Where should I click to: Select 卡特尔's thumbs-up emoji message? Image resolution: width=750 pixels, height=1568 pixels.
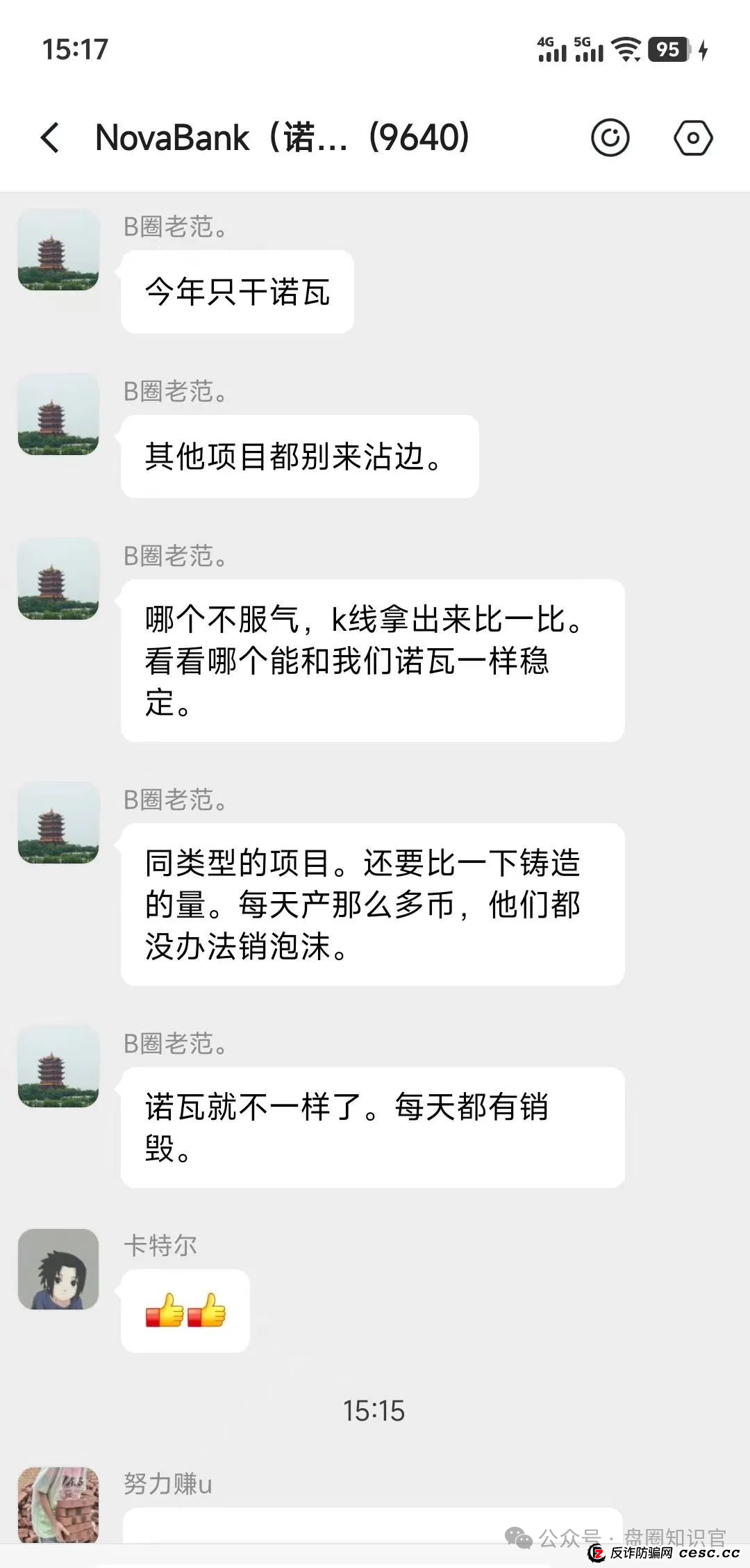coord(184,1310)
